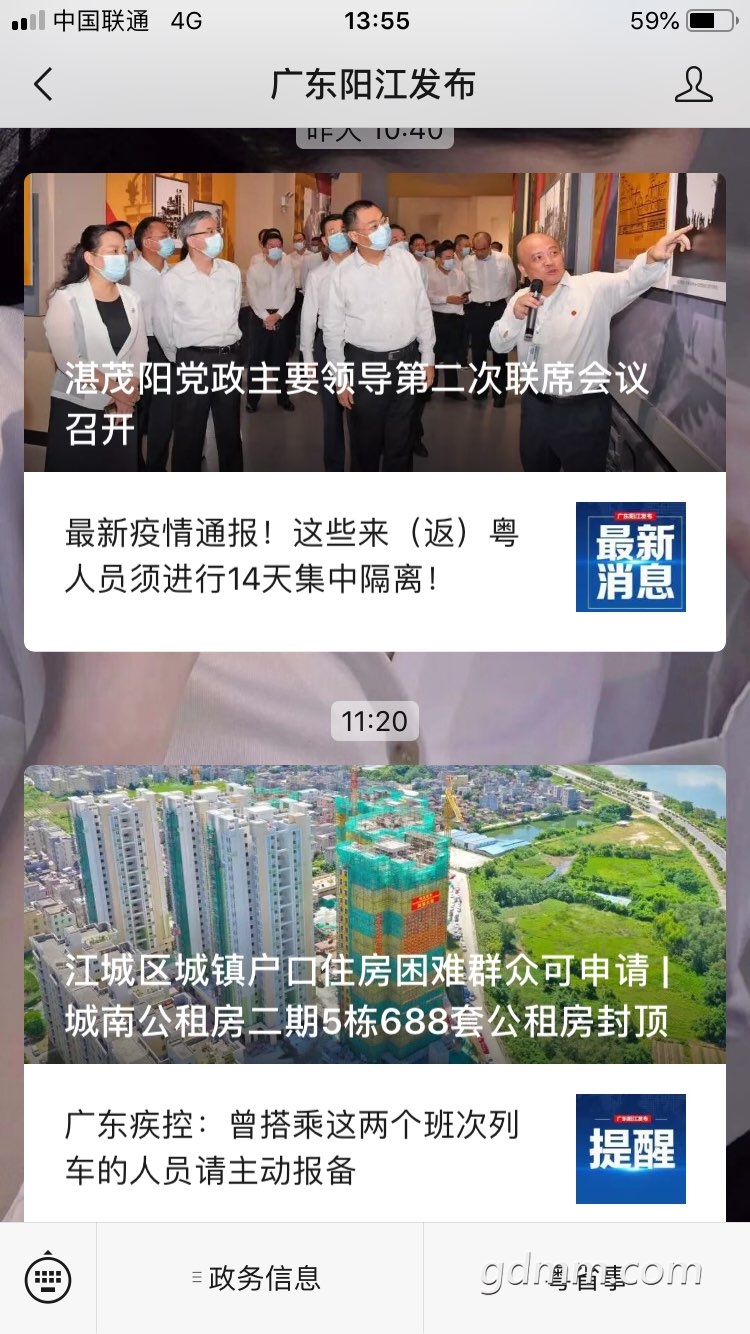750x1334 pixels.
Task: Open the account profile icon
Action: point(693,84)
